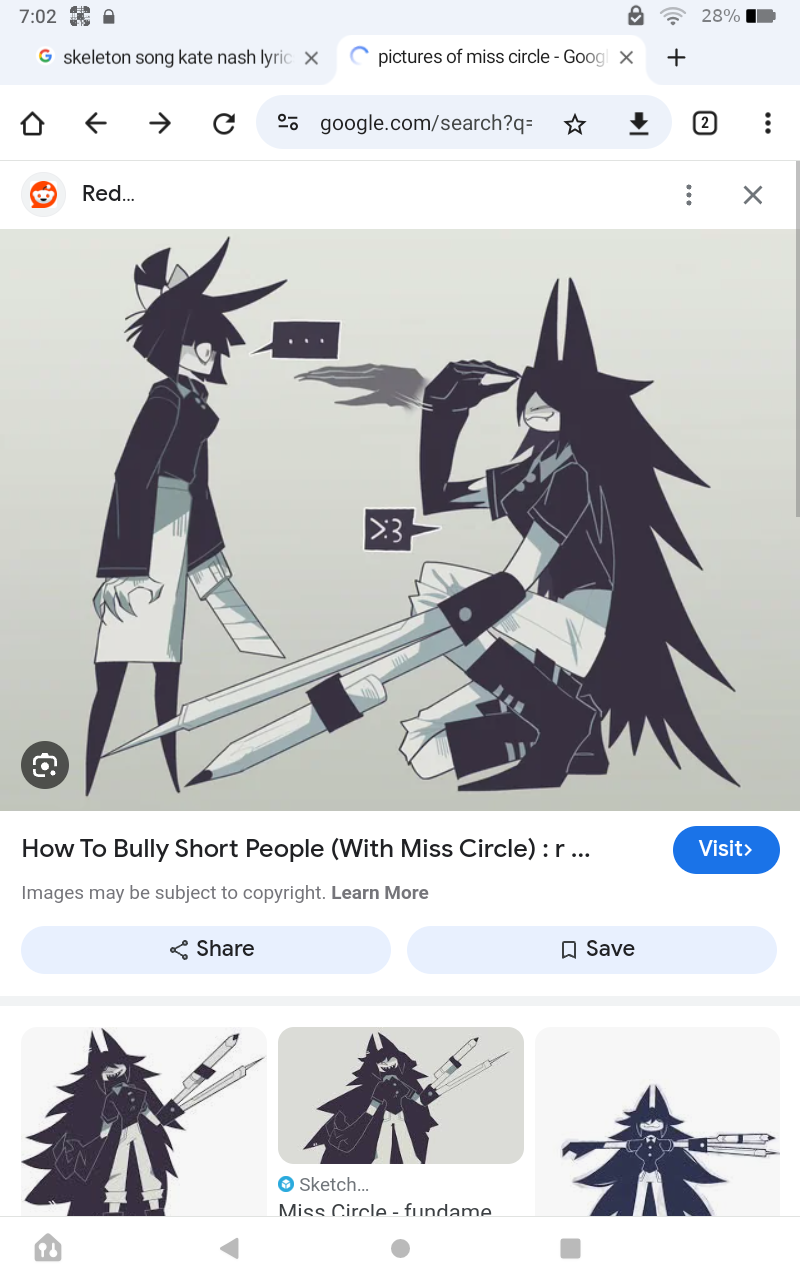
Task: Share this Miss Circle image
Action: pos(206,949)
